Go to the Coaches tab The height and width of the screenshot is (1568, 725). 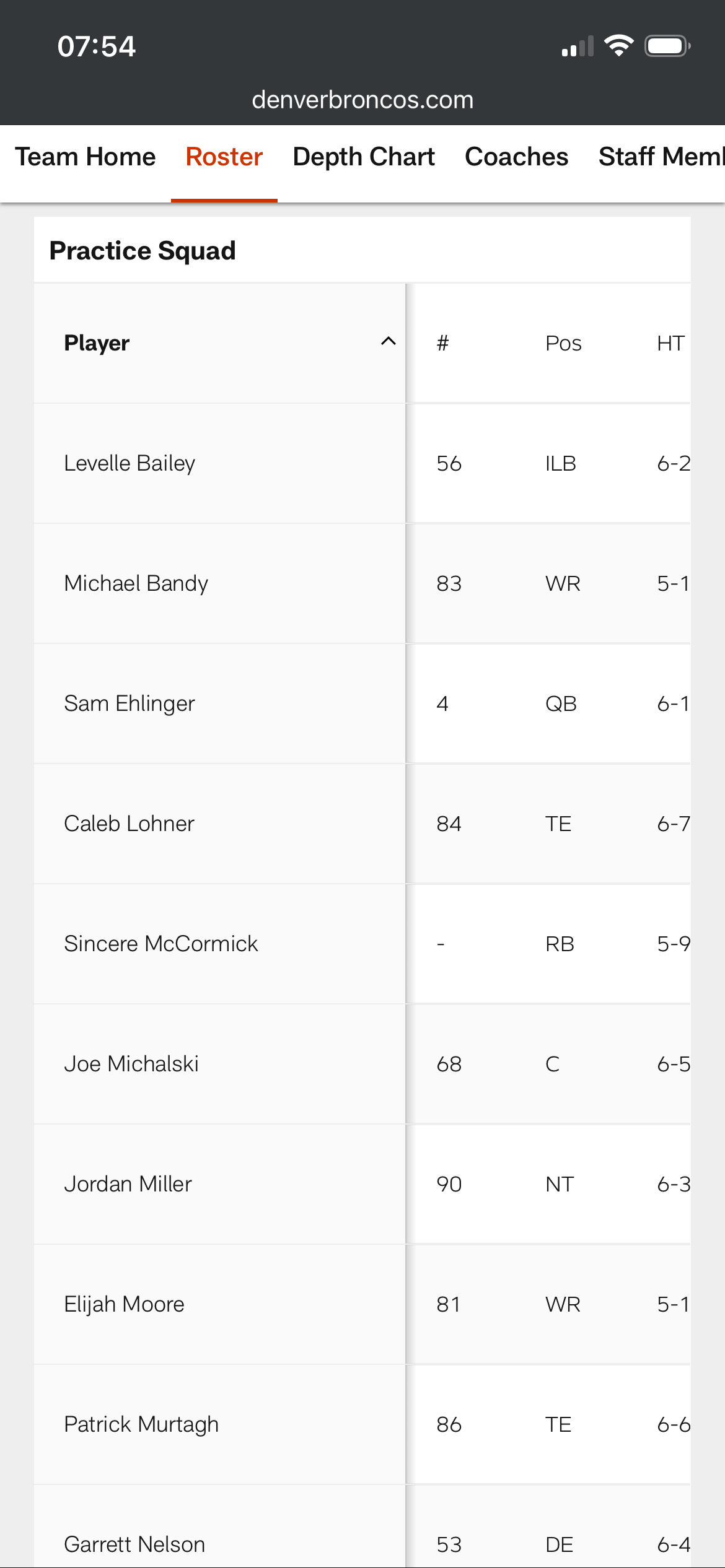(516, 157)
